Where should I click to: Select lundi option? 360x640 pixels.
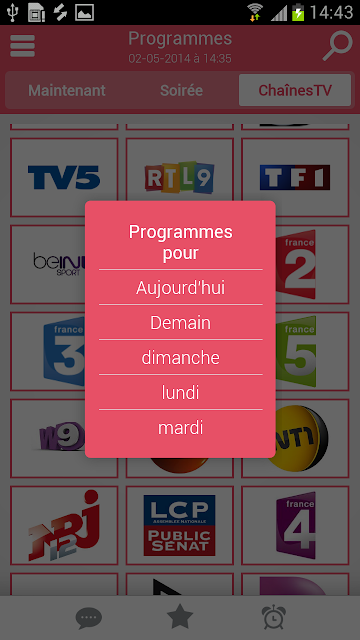(x=180, y=393)
